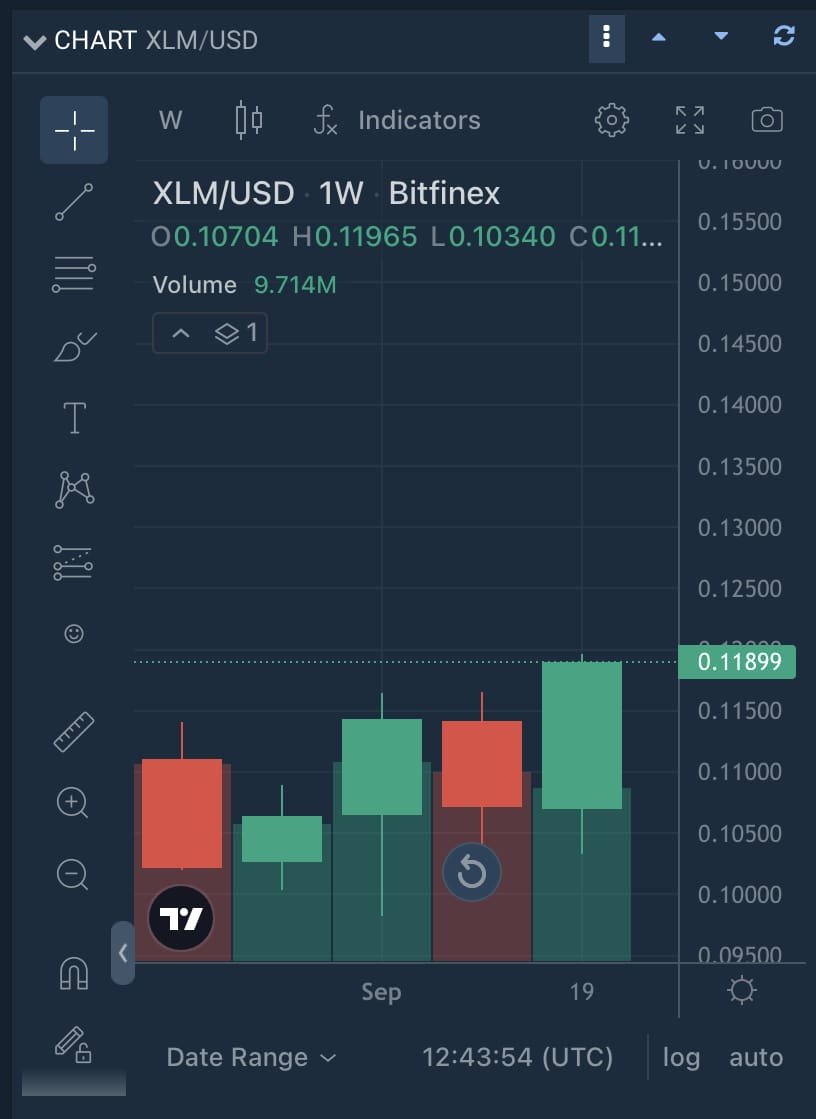Change the W timeframe interval
Viewport: 816px width, 1119px height.
[x=171, y=121]
